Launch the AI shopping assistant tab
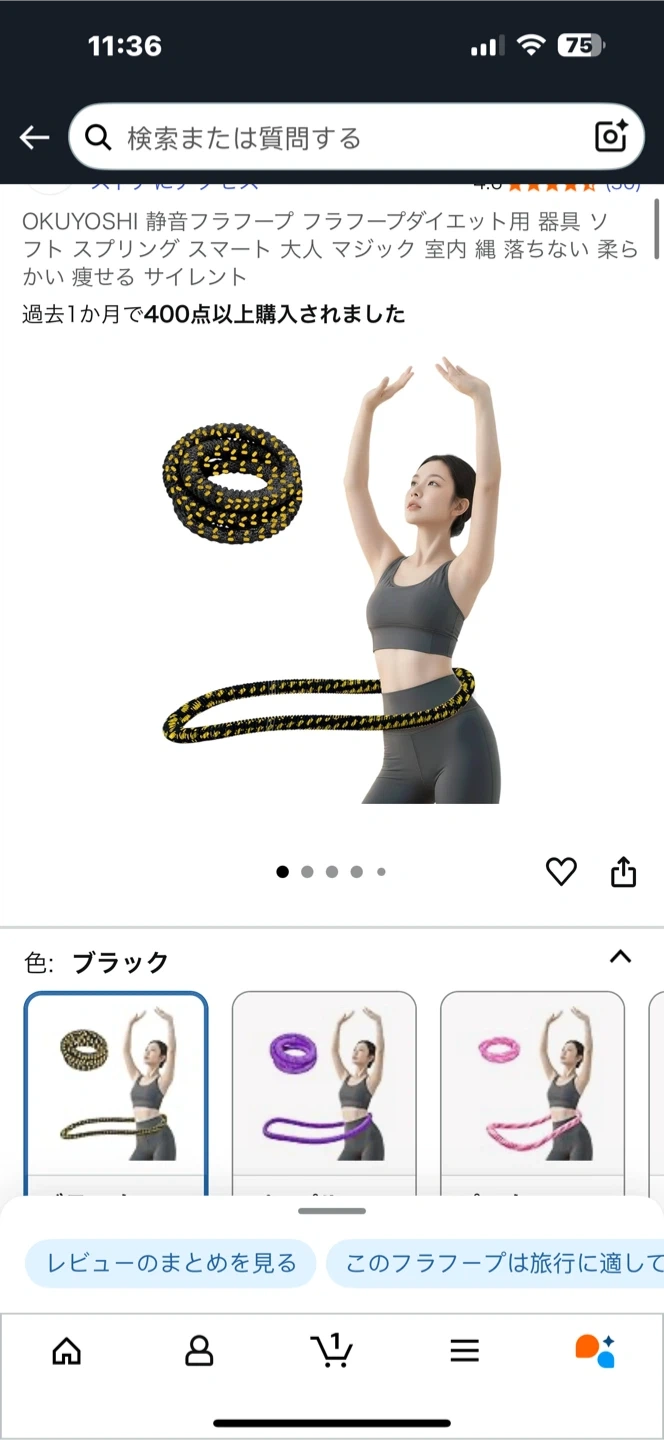664x1440 pixels. (595, 1352)
